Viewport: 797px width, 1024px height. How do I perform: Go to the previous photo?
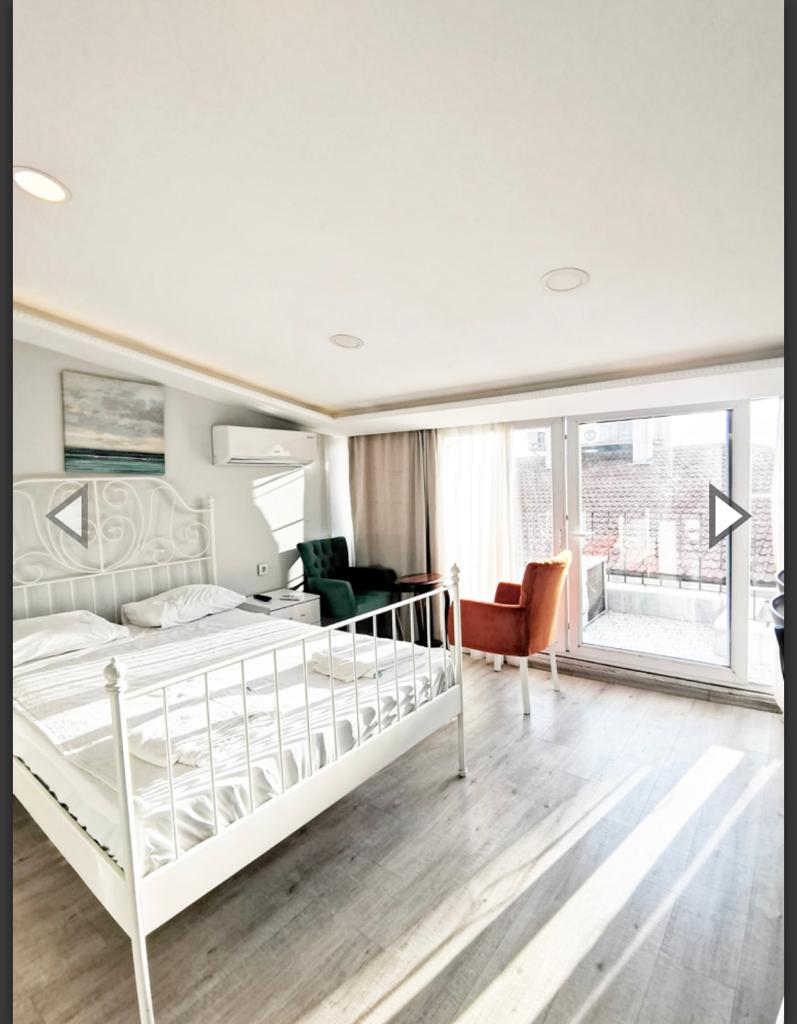(68, 516)
